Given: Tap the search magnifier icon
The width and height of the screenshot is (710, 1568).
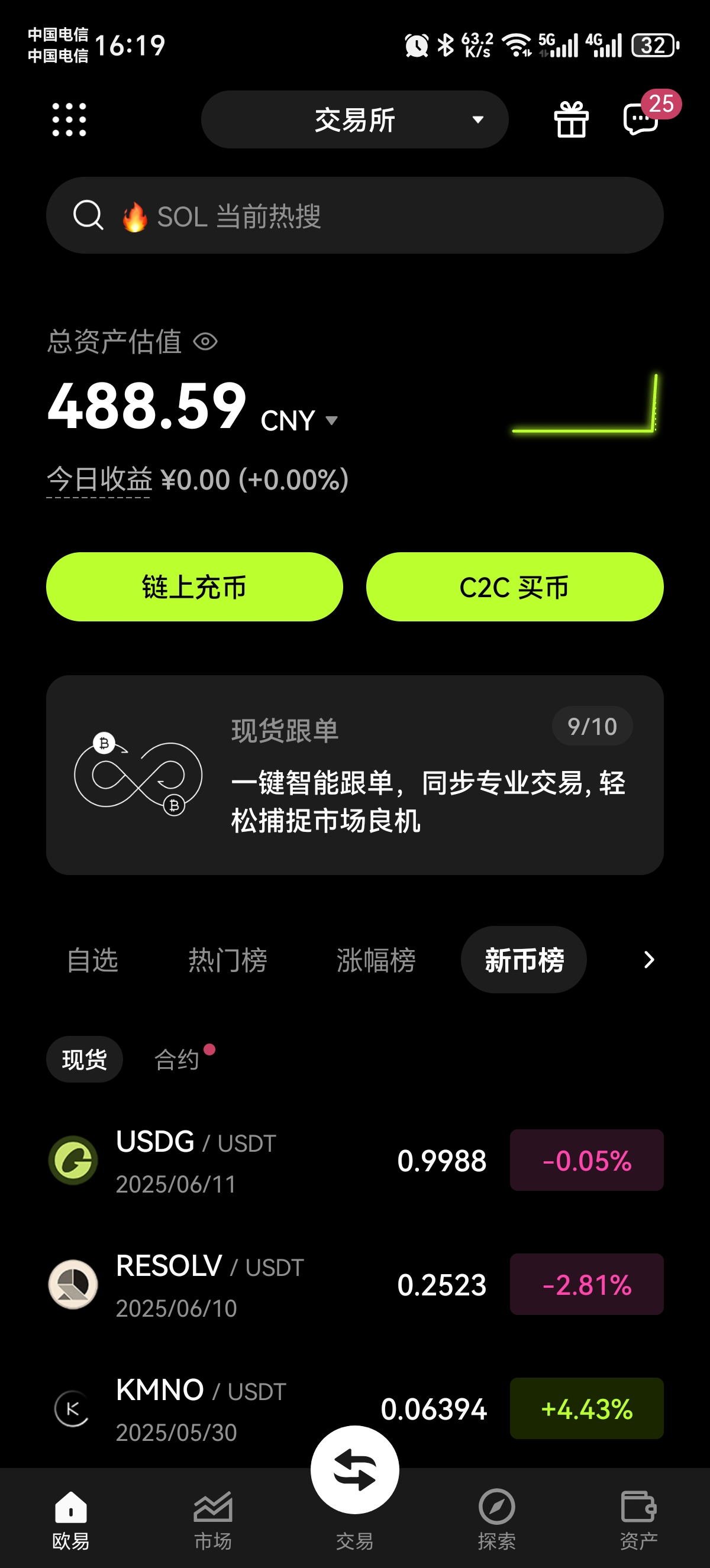Looking at the screenshot, I should pos(88,215).
